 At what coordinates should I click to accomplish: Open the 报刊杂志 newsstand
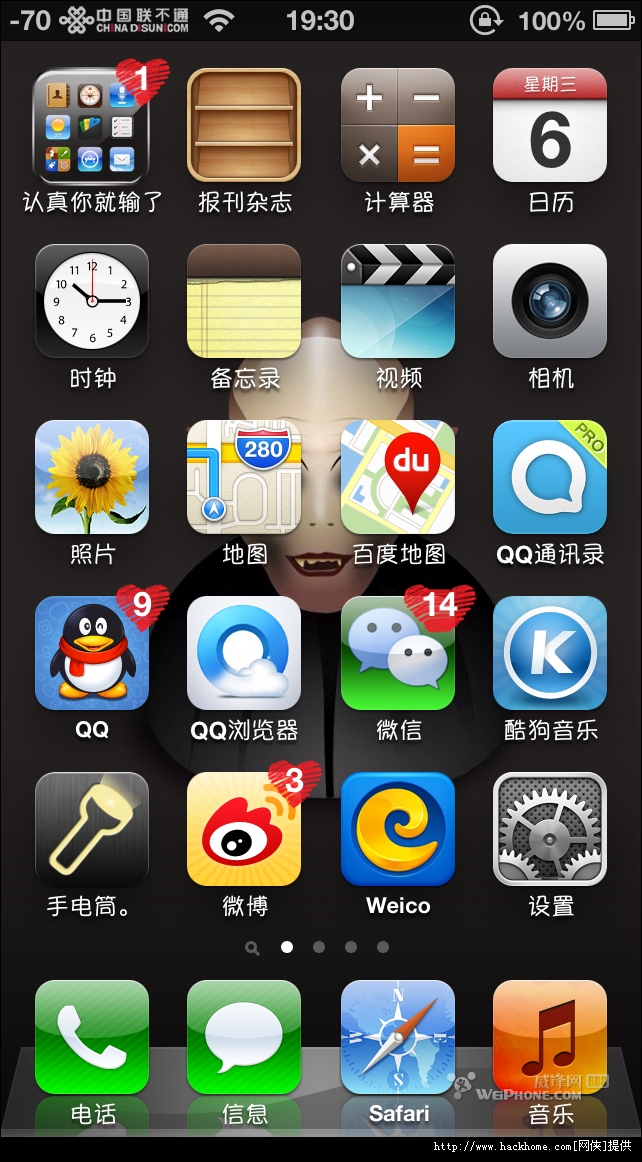pos(244,126)
